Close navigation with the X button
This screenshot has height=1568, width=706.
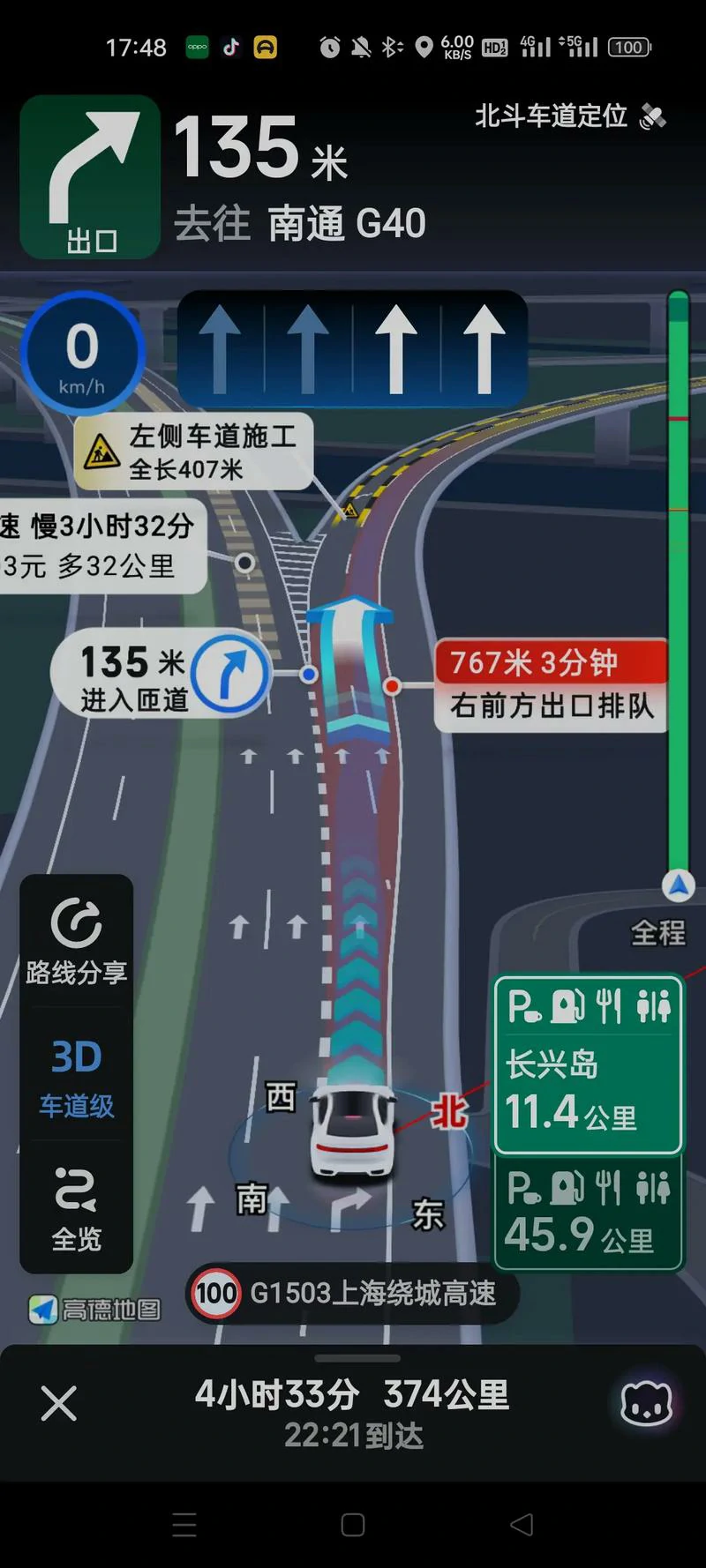tap(58, 1402)
